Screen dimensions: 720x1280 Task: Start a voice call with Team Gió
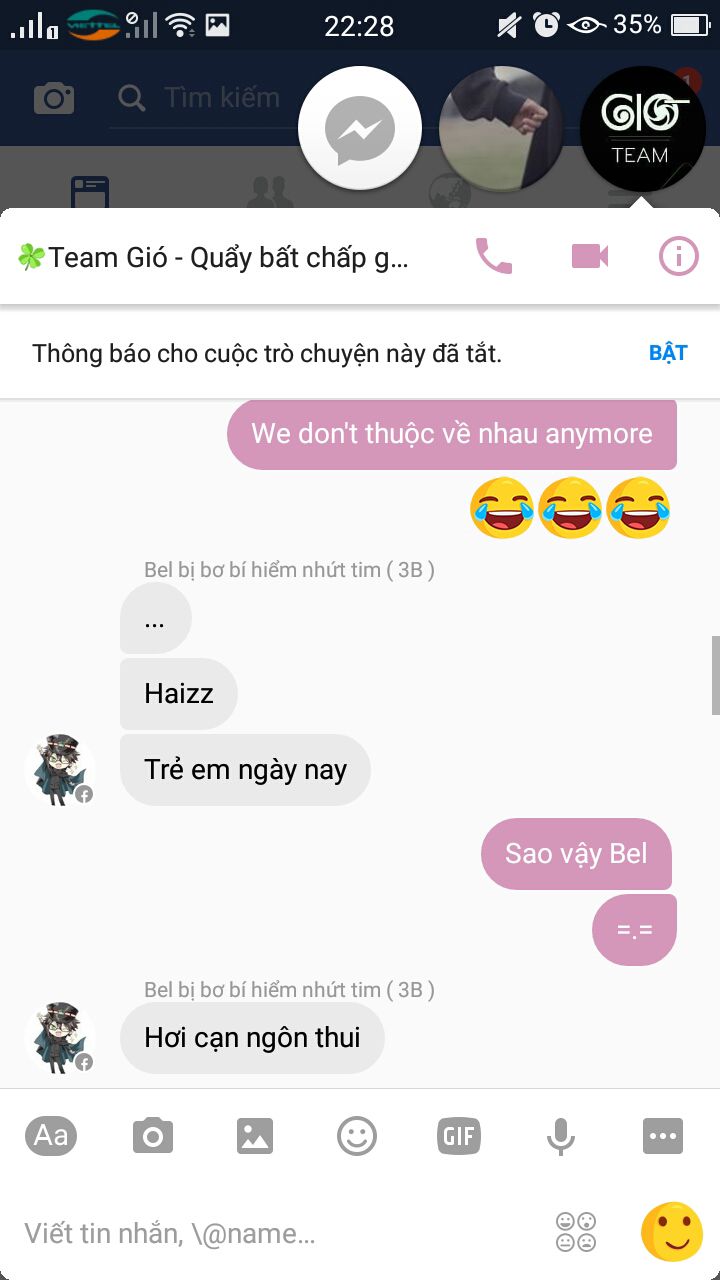(x=493, y=257)
